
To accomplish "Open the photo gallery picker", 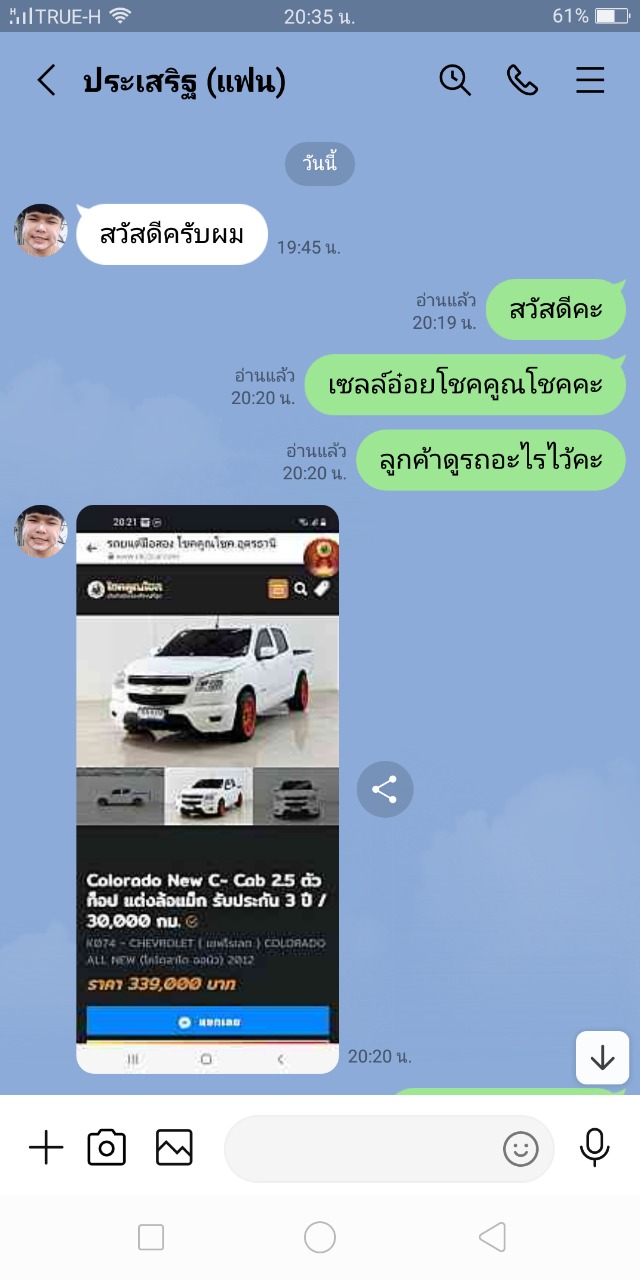I will point(174,1148).
